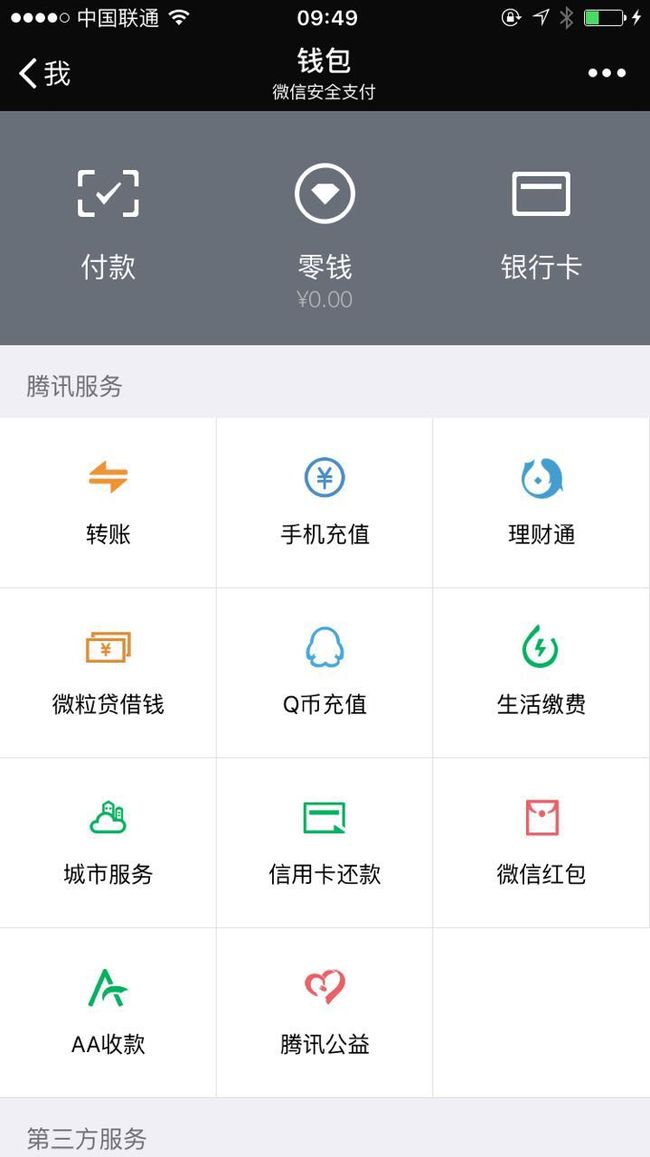Open 生活缴费 utility payments
The width and height of the screenshot is (650, 1157).
pos(542,673)
